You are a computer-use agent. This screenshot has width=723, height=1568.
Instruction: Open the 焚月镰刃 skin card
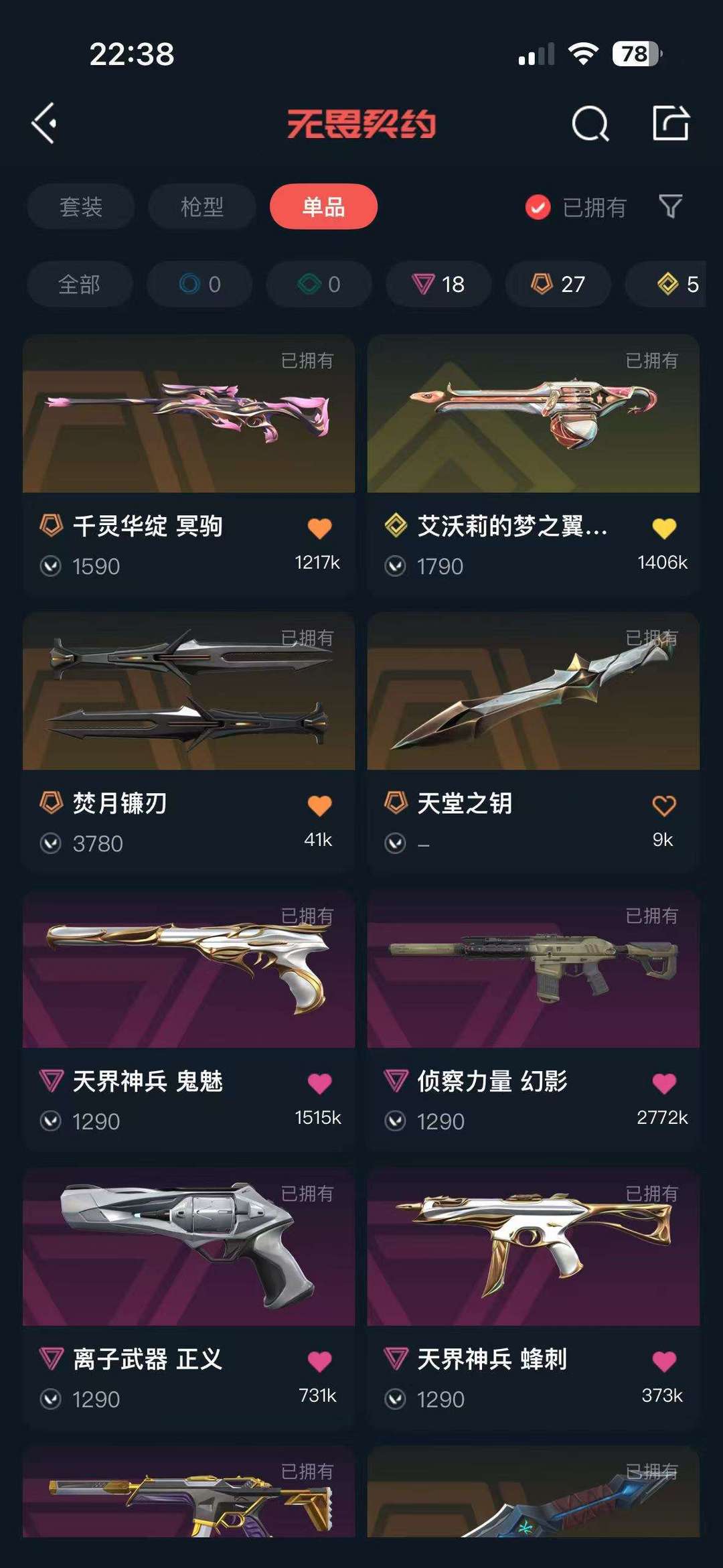point(189,741)
